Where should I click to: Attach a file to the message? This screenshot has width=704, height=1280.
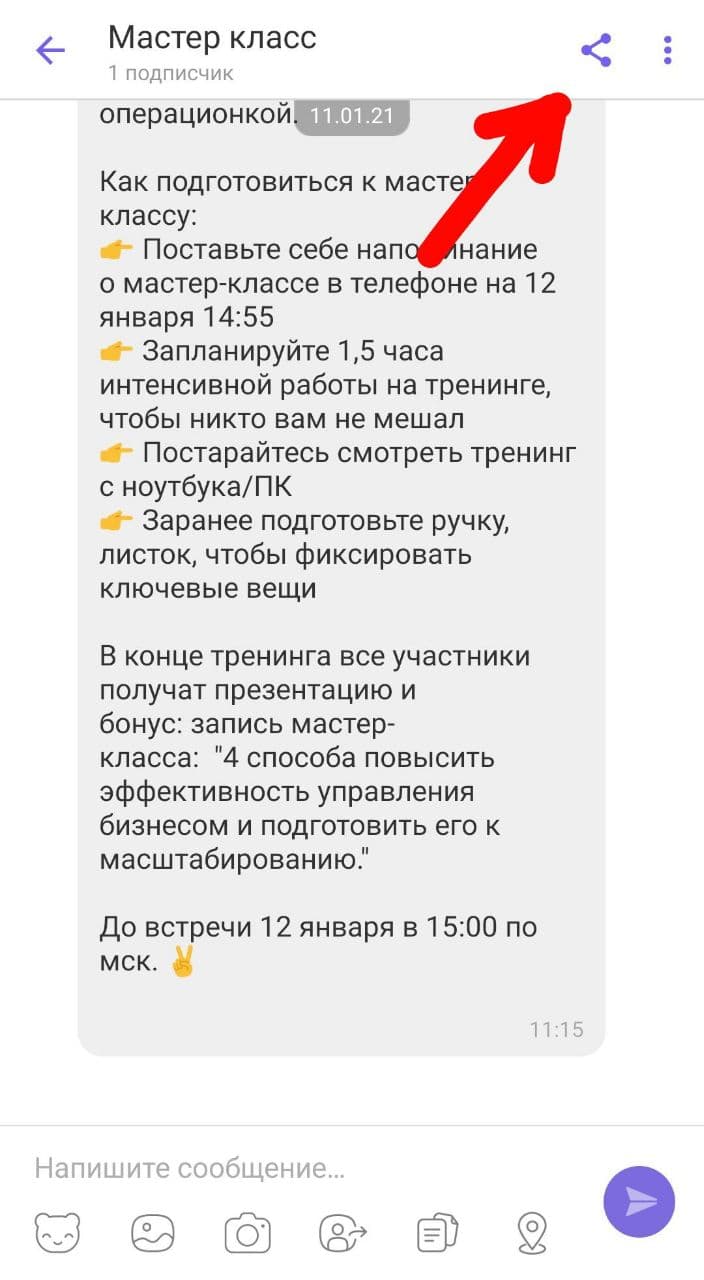[x=437, y=1232]
